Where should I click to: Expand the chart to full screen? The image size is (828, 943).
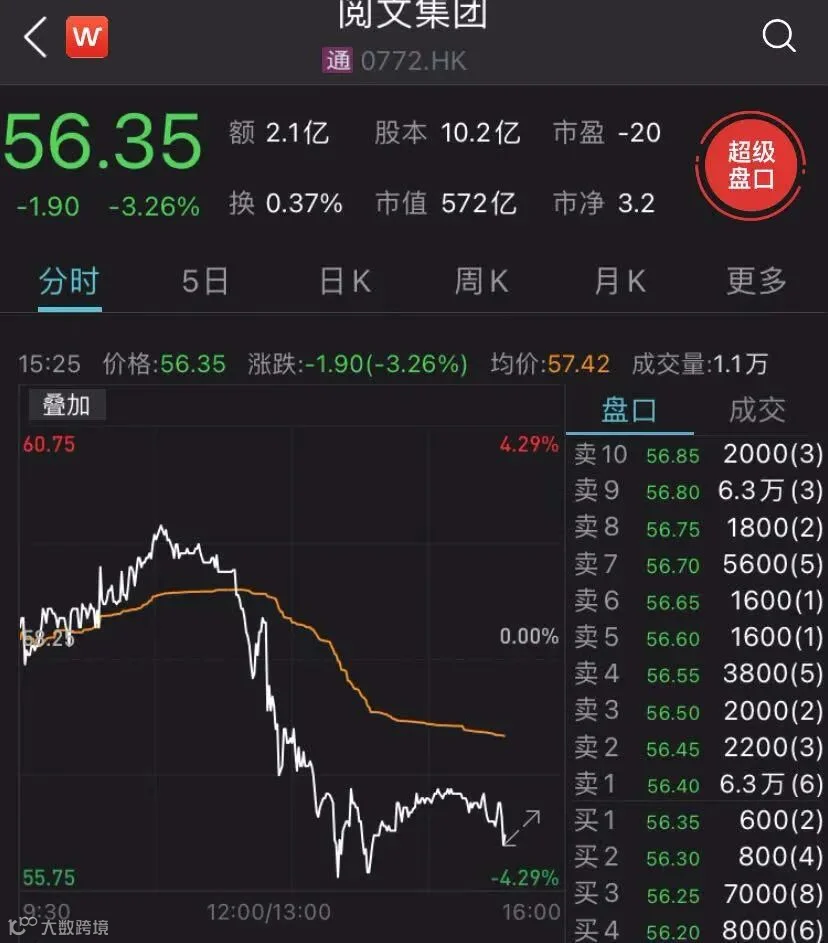point(524,827)
